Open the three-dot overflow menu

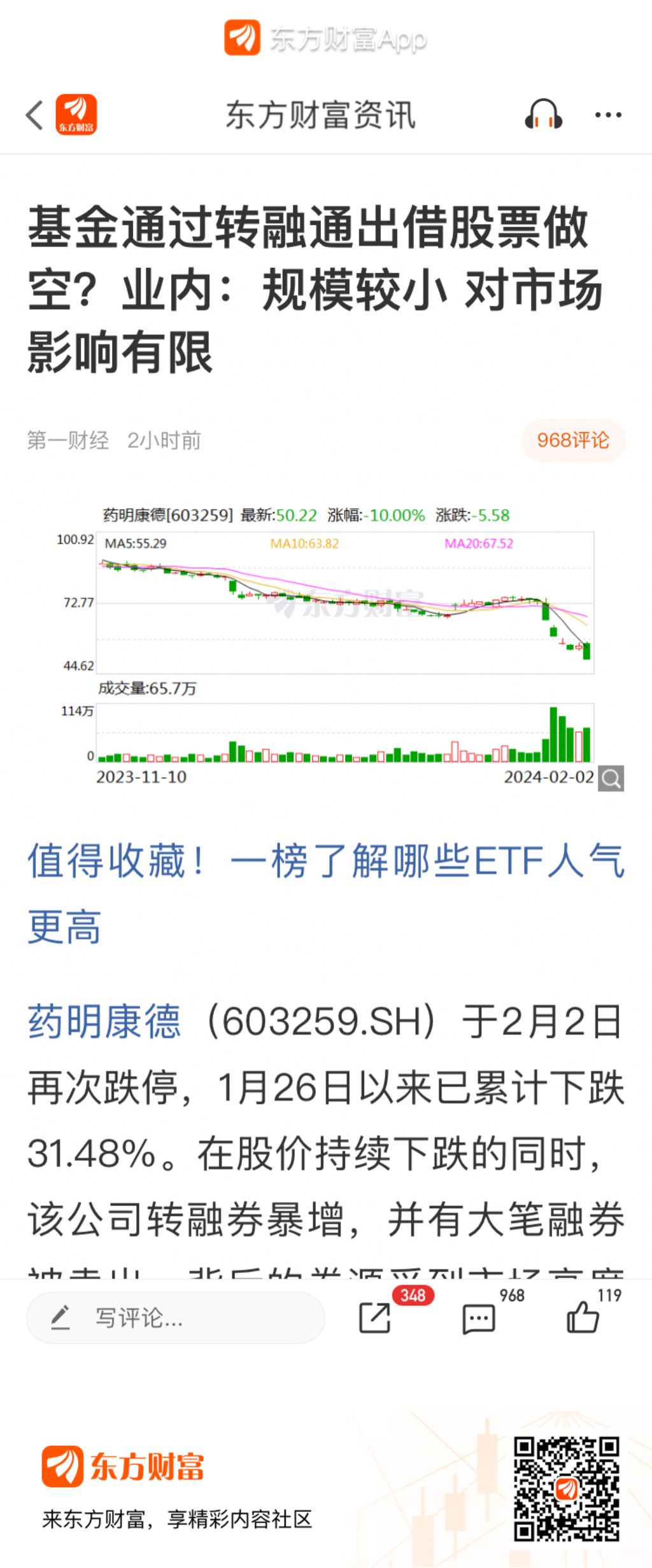(x=608, y=115)
